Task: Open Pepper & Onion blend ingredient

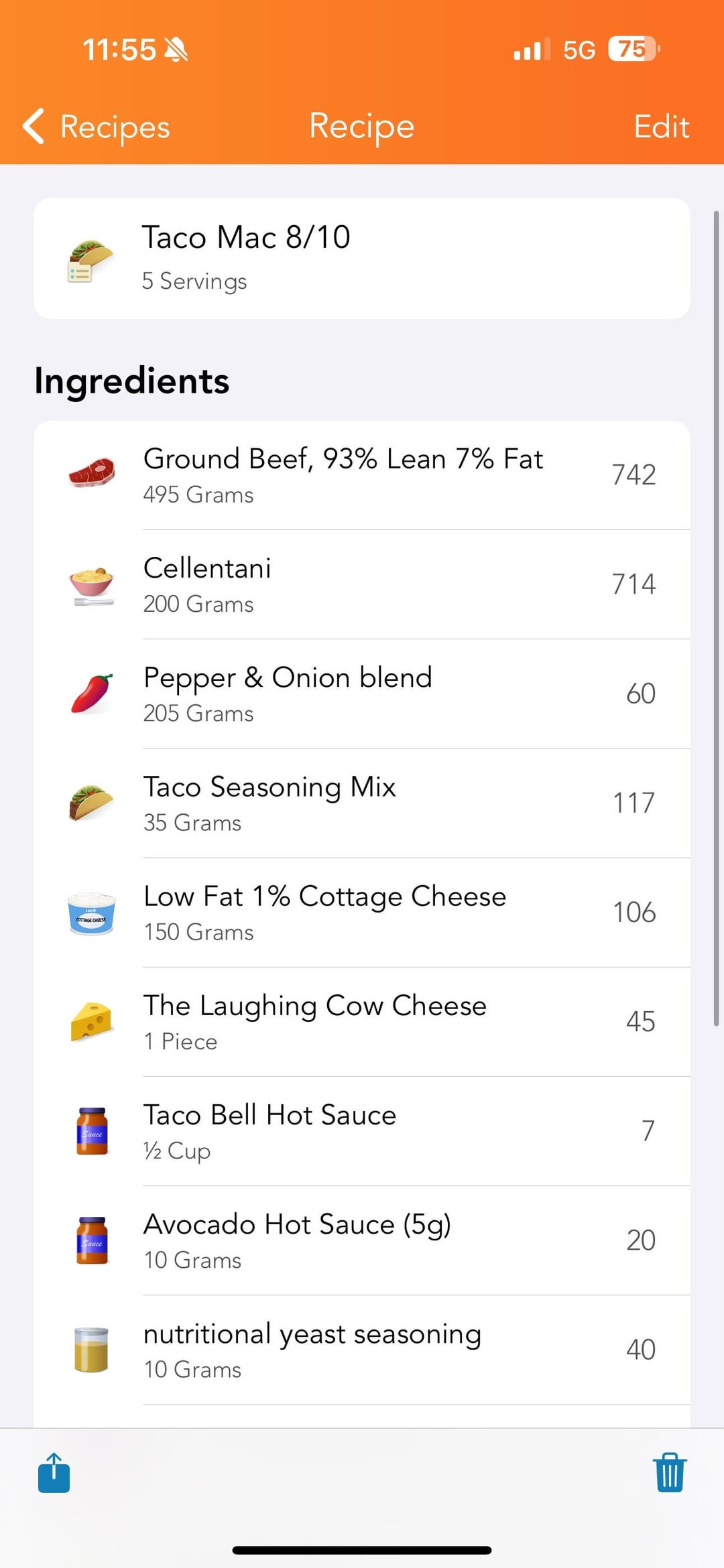Action: click(x=362, y=694)
